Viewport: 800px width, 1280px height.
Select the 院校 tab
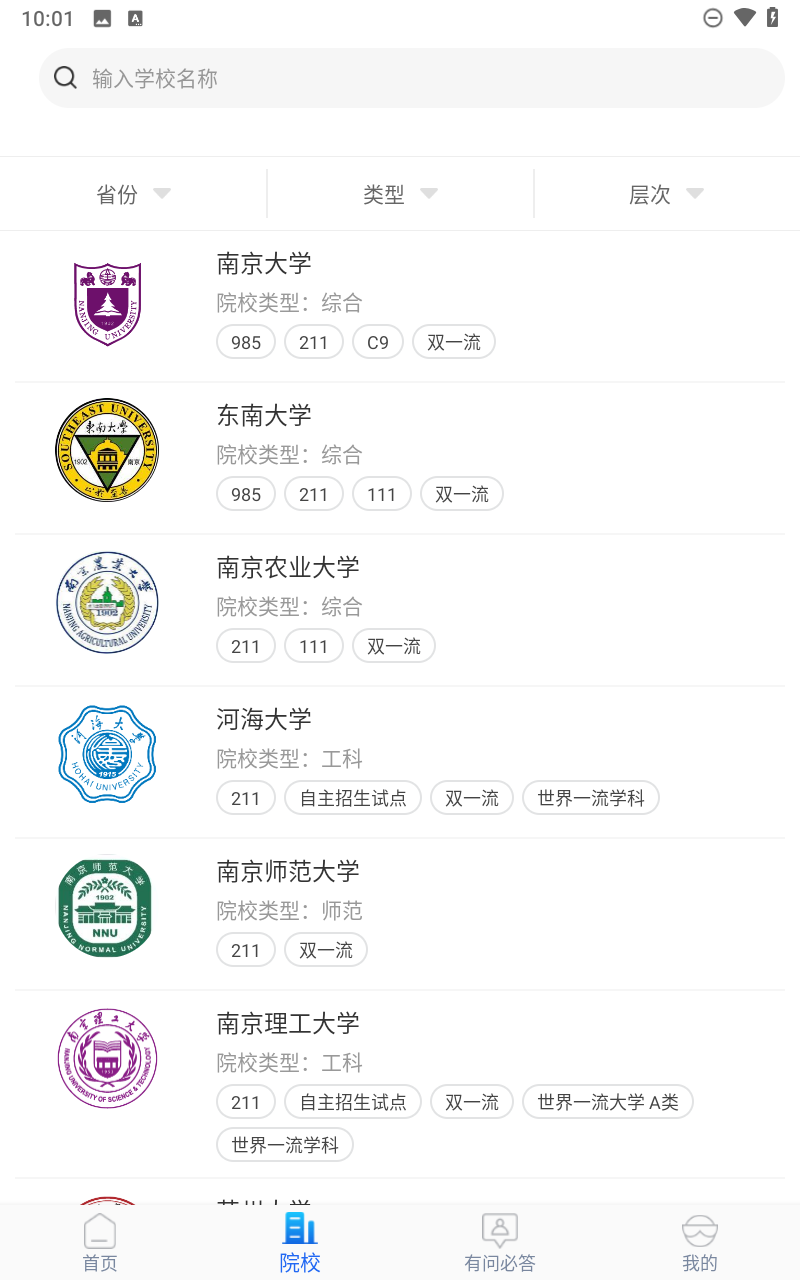[x=300, y=1242]
